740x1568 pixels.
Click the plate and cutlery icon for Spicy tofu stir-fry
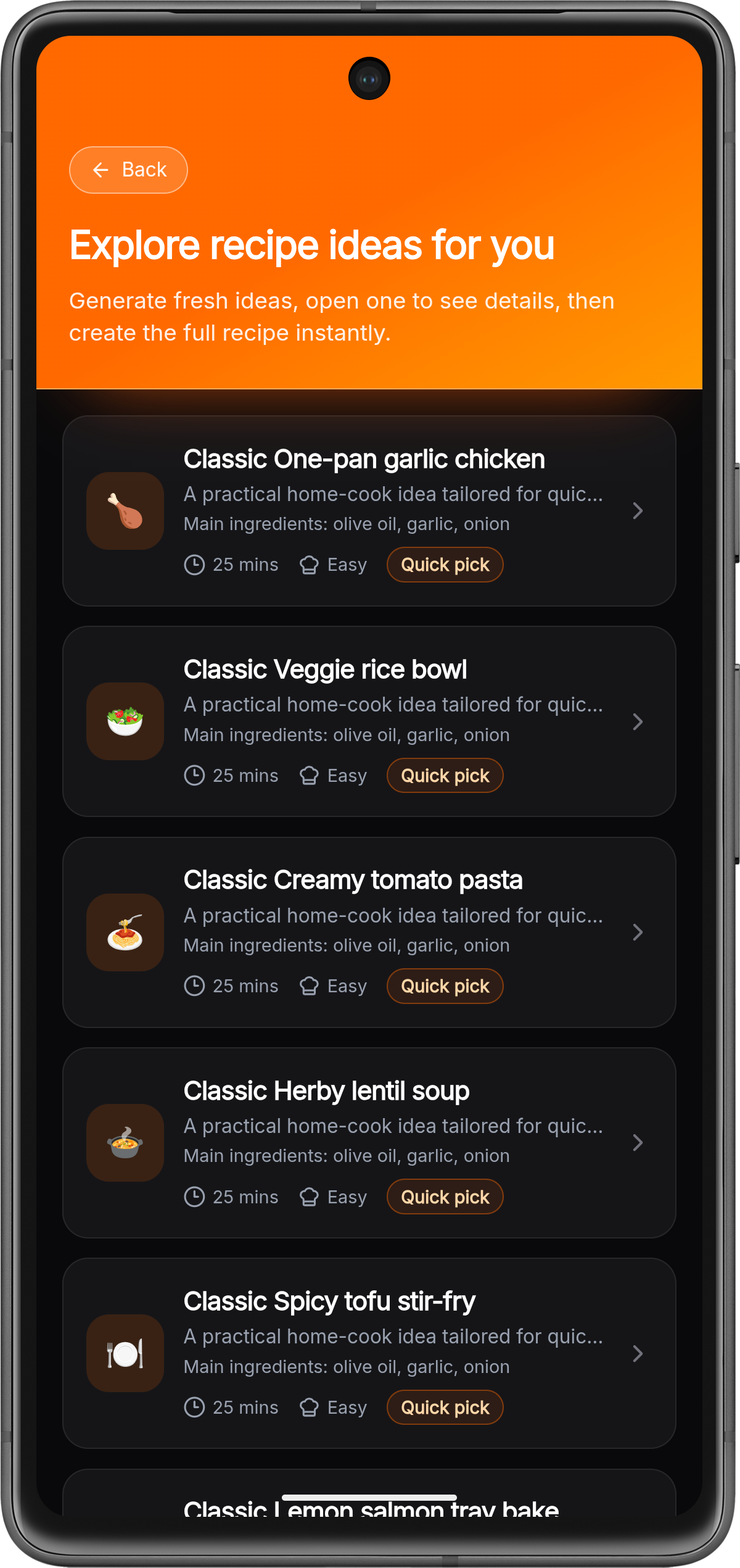click(125, 1354)
